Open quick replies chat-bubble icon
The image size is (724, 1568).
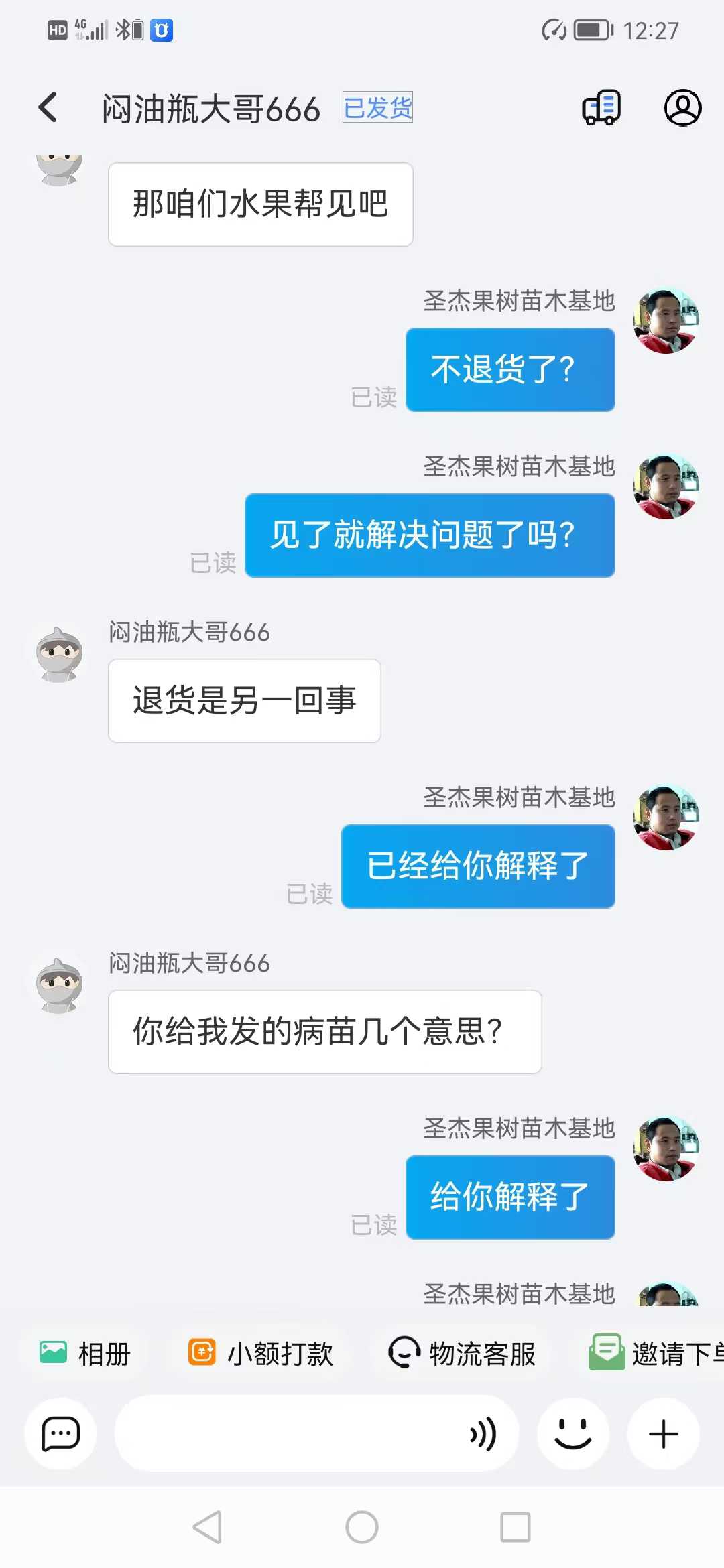tap(60, 1434)
